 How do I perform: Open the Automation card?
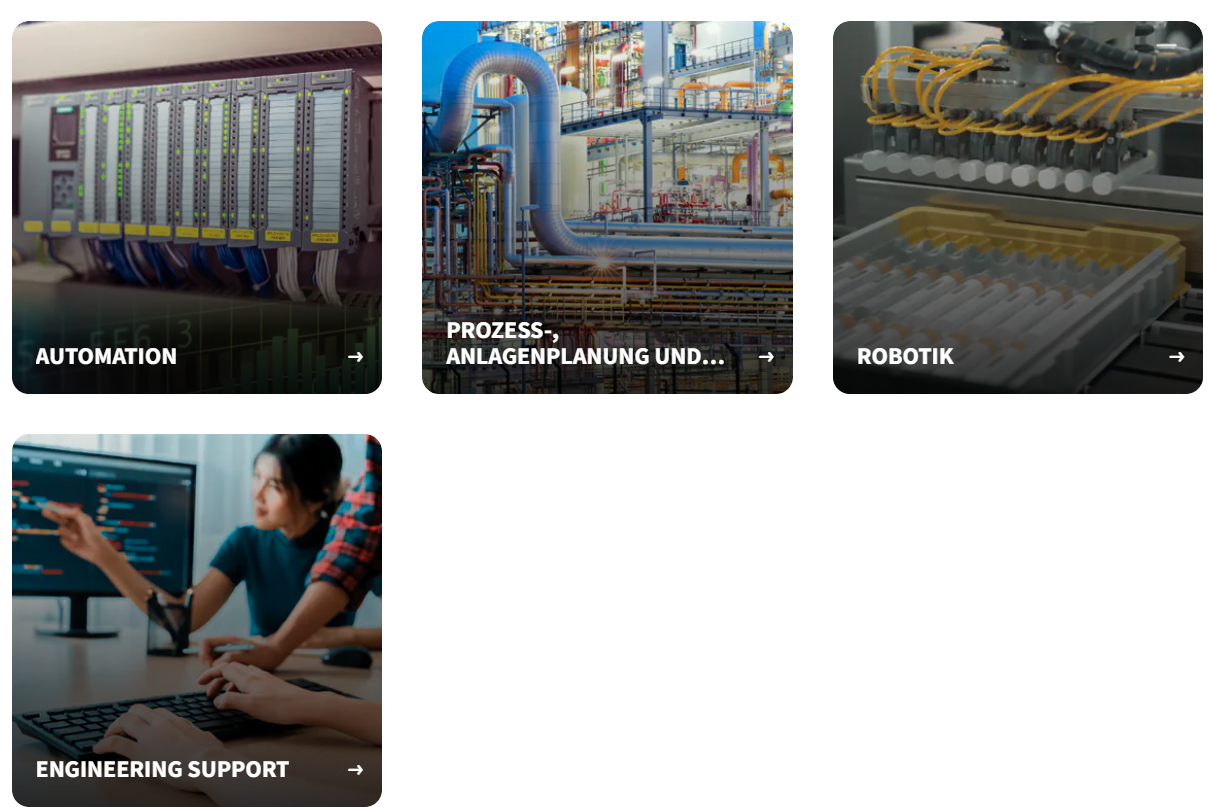click(x=197, y=207)
